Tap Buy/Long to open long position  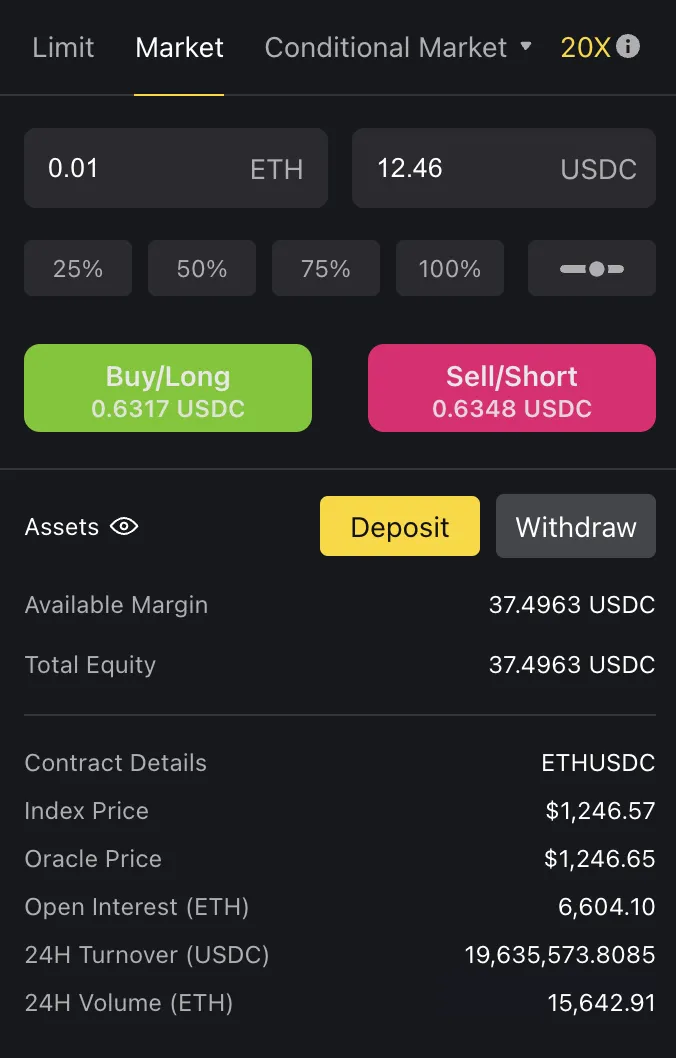tap(168, 388)
